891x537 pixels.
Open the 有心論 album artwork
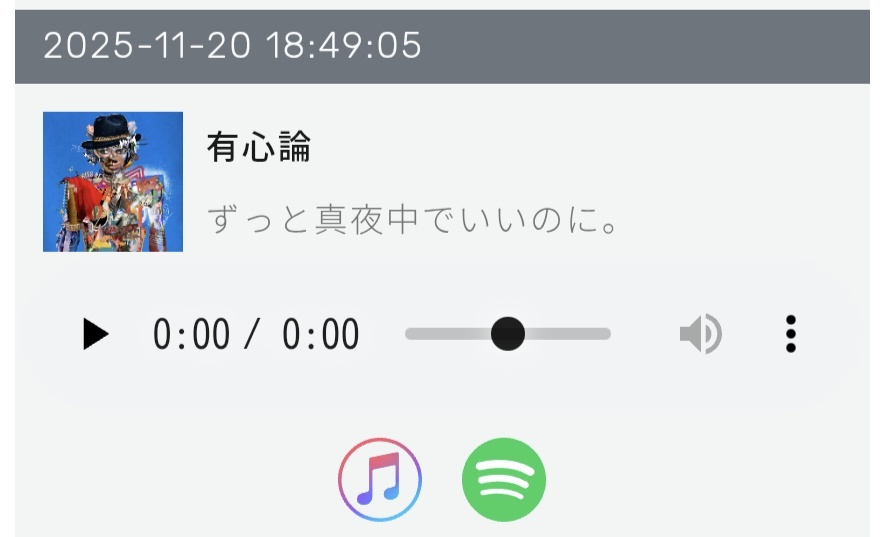pos(113,182)
